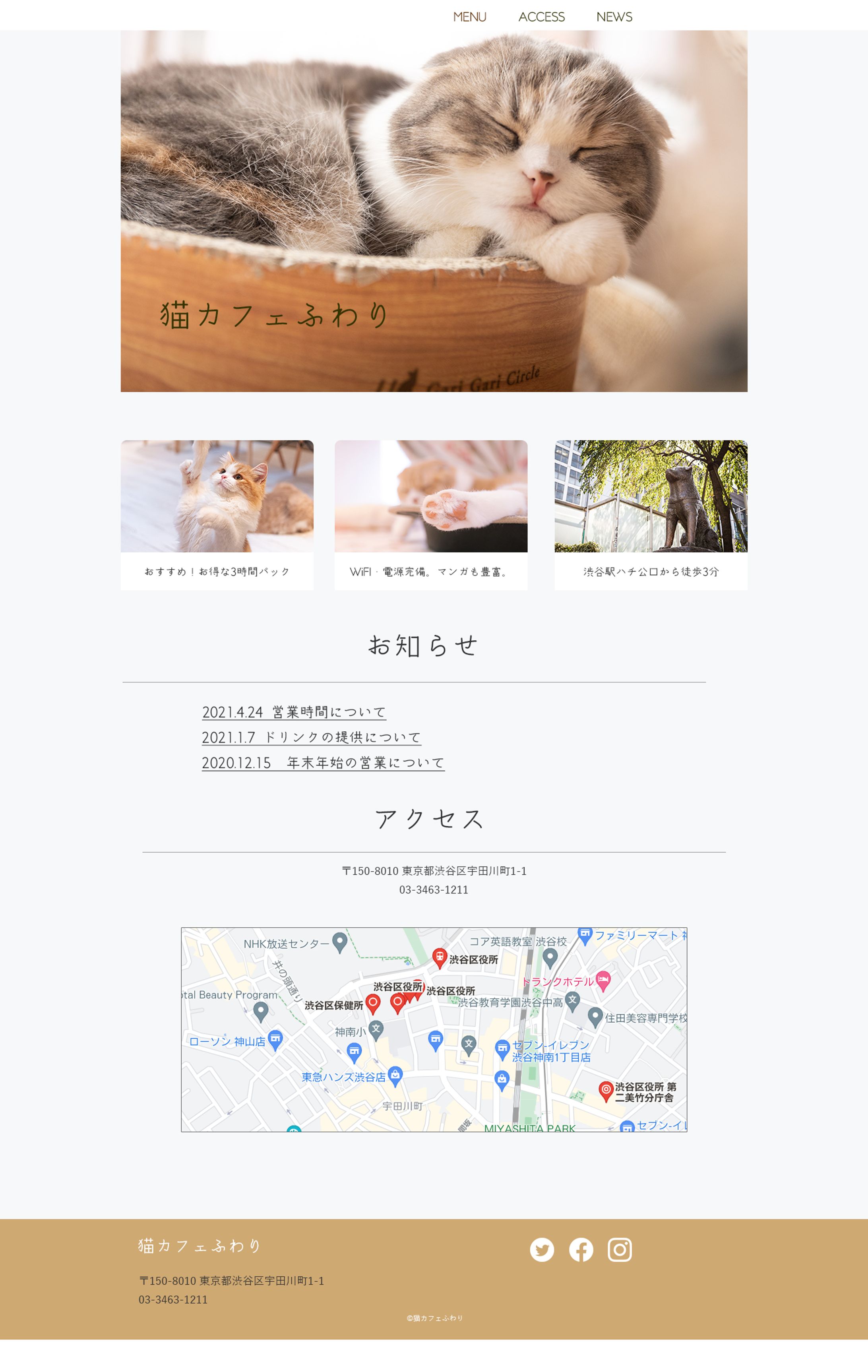
Task: Open the お得な3時間パック card
Action: click(217, 514)
